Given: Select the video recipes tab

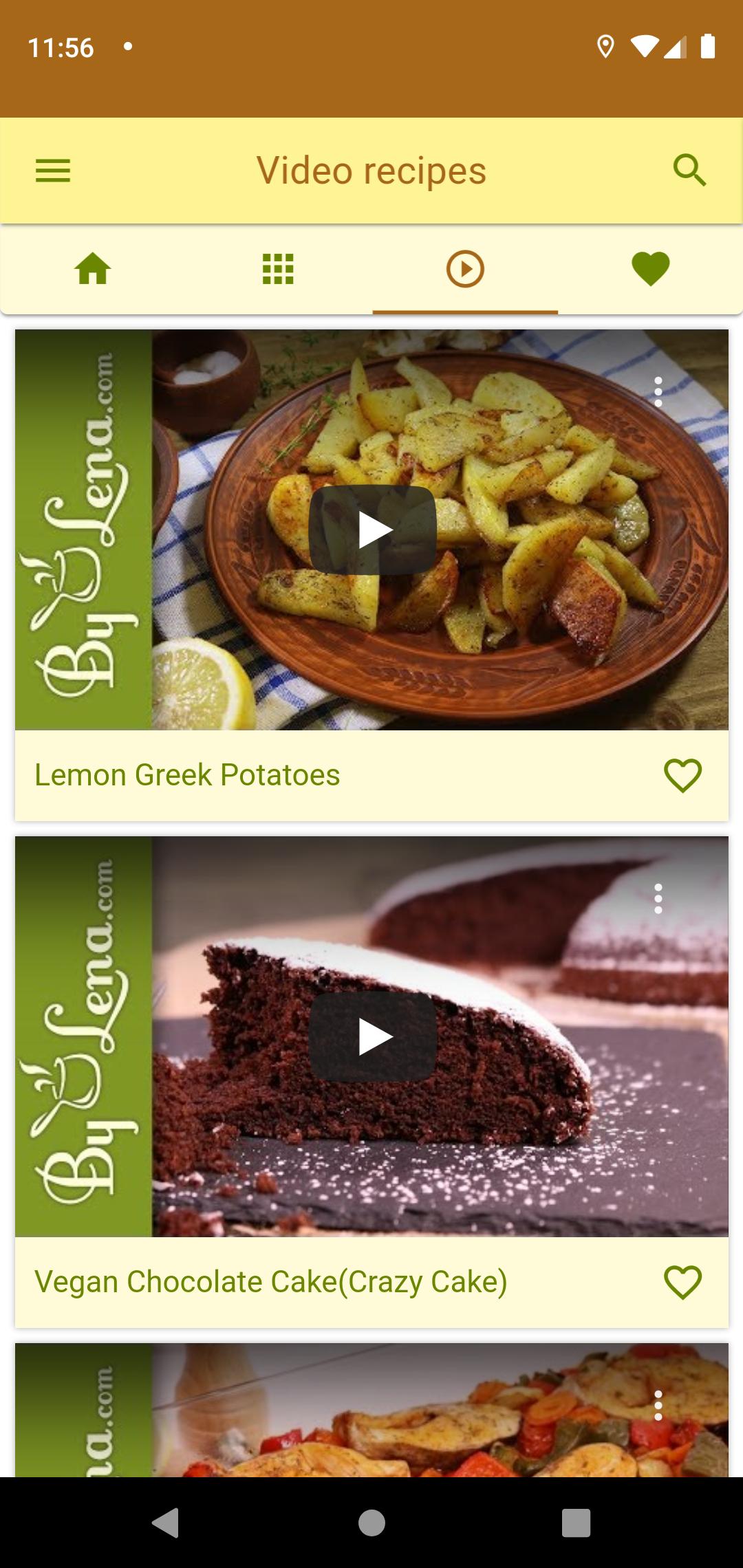Looking at the screenshot, I should [465, 269].
